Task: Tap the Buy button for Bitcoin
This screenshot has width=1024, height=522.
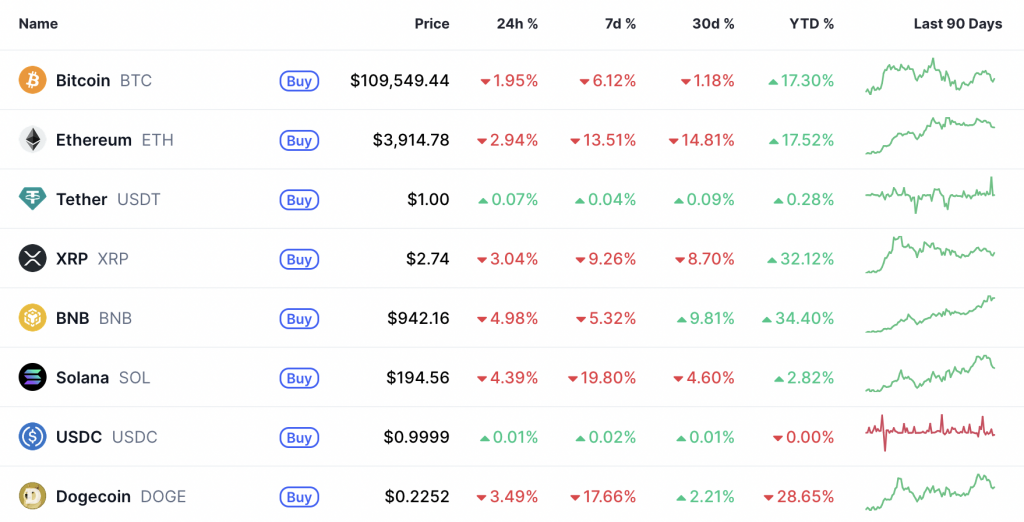Action: coord(299,81)
